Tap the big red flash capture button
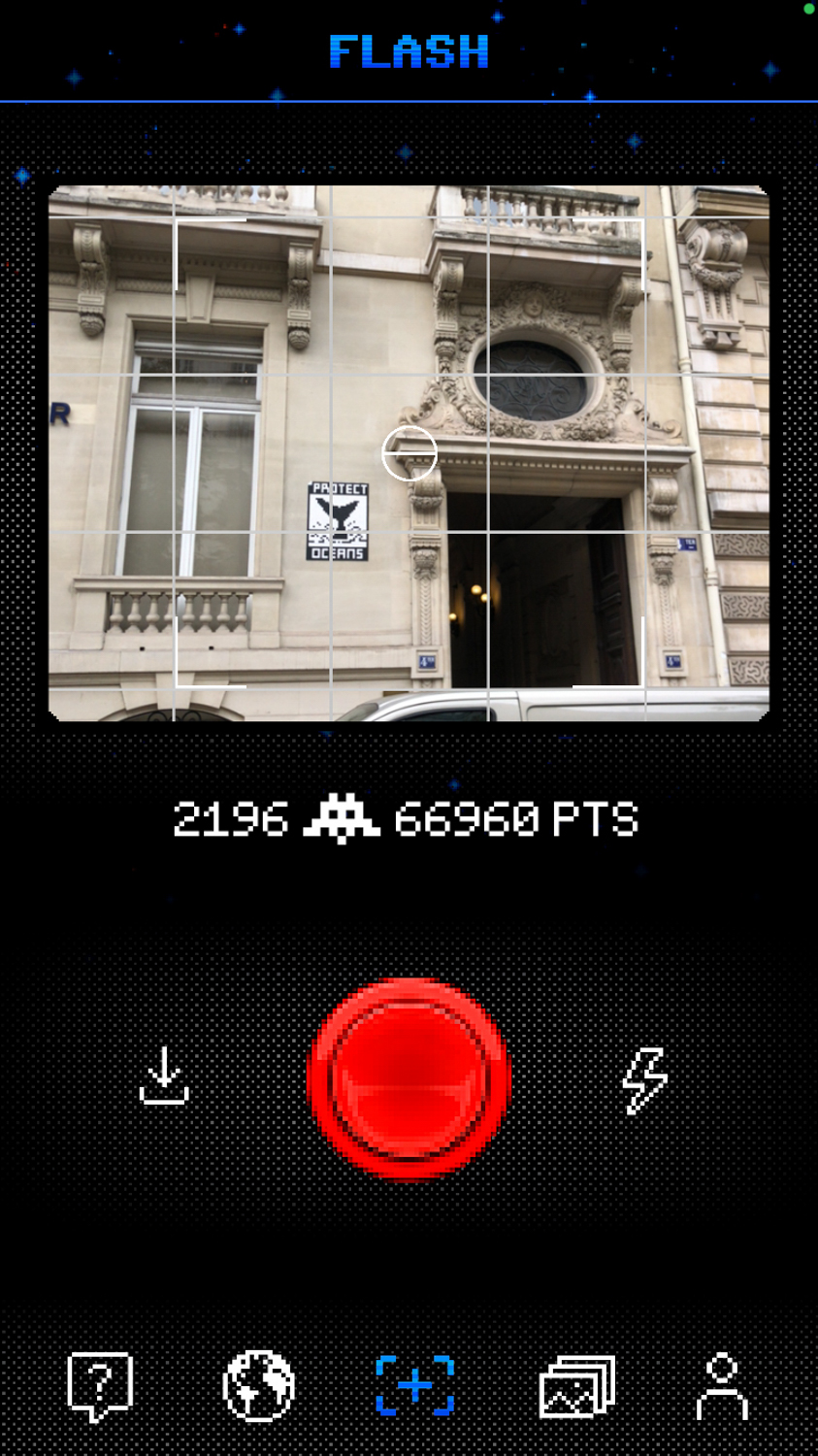The image size is (818, 1456). pos(409,1079)
